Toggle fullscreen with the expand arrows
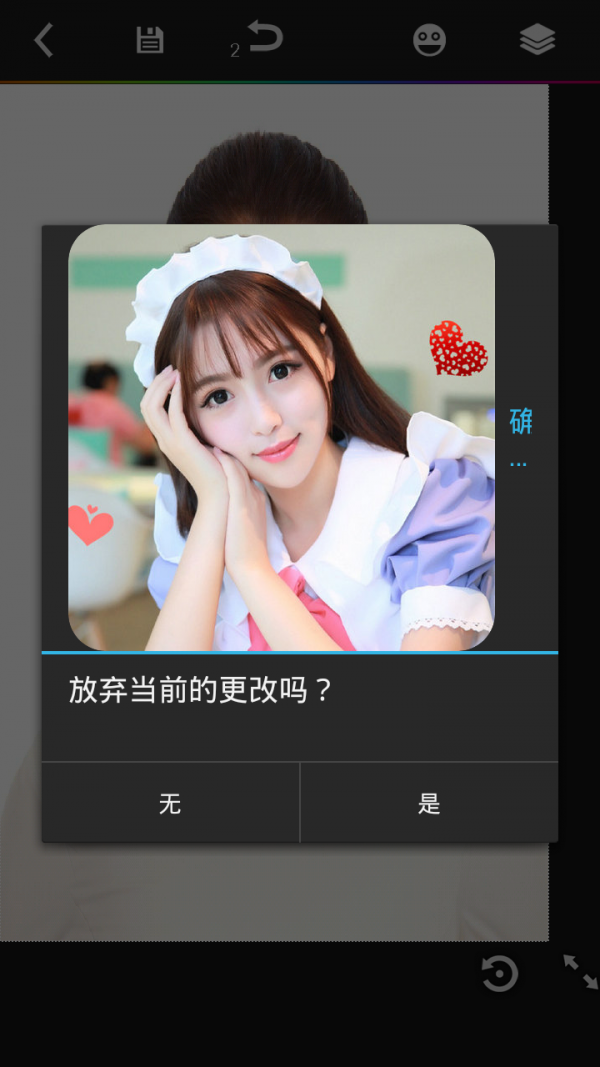The width and height of the screenshot is (600, 1067). pos(580,971)
